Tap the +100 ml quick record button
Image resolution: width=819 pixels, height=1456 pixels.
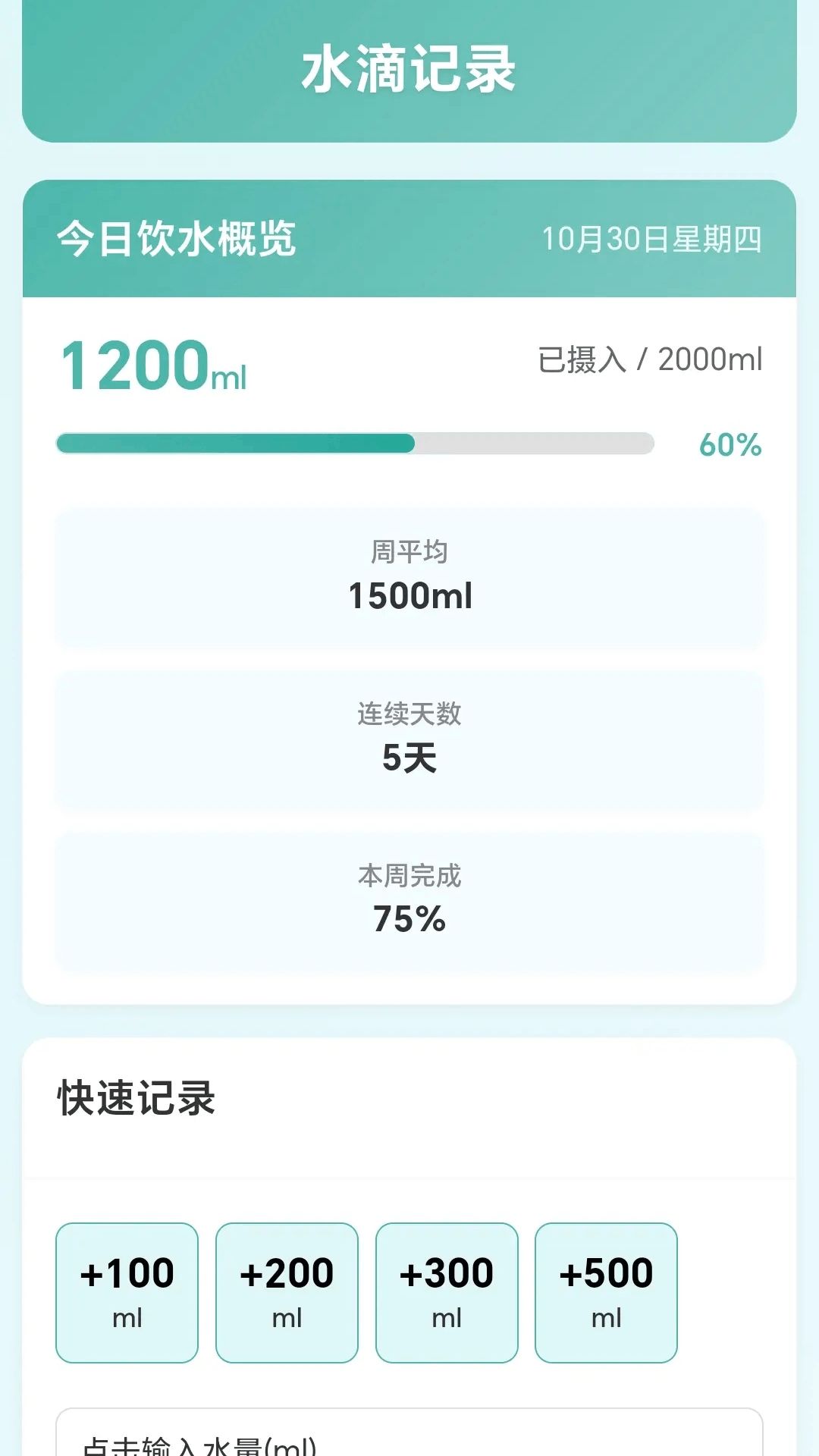126,1293
